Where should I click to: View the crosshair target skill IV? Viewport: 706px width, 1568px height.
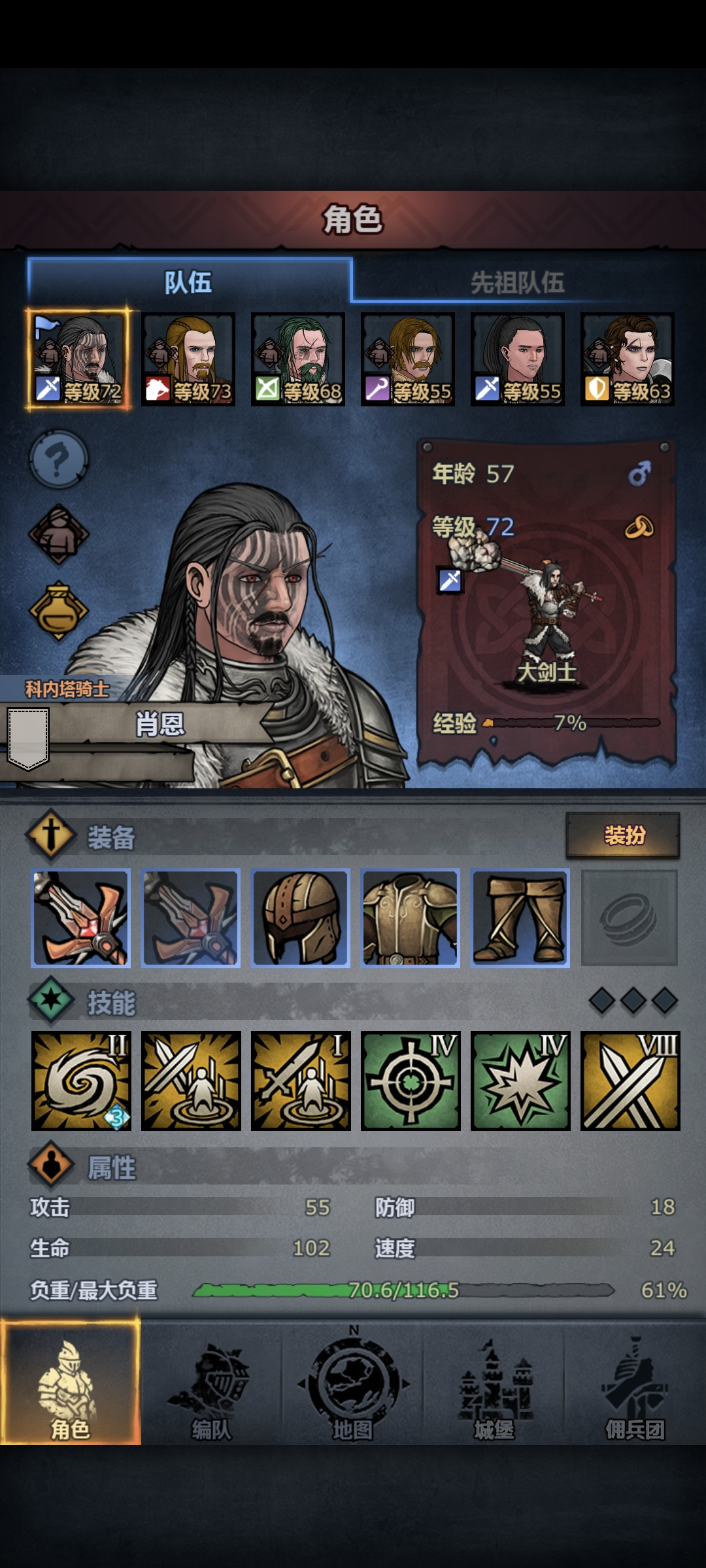tap(411, 1081)
